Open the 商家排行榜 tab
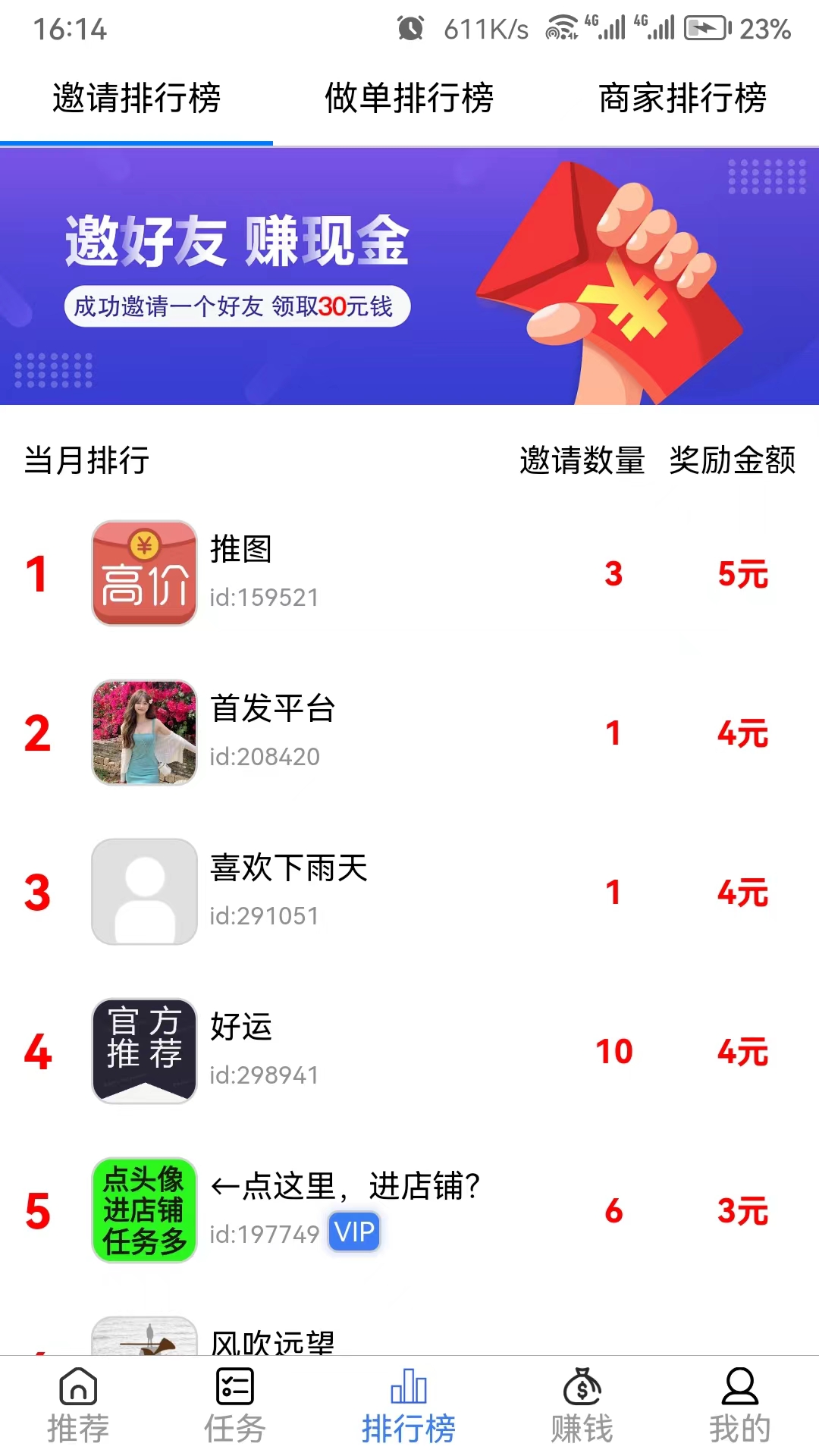819x1456 pixels. tap(682, 99)
